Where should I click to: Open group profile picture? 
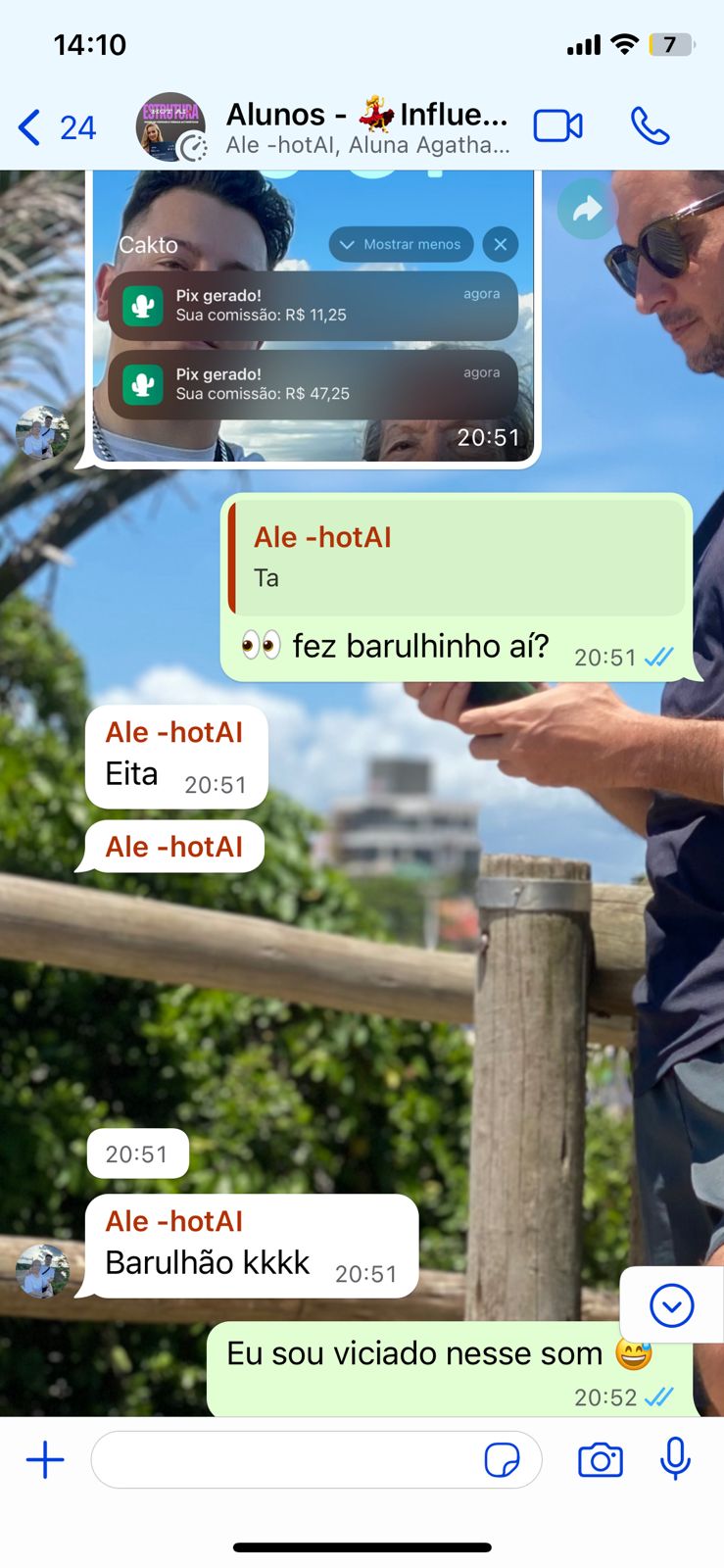click(170, 126)
